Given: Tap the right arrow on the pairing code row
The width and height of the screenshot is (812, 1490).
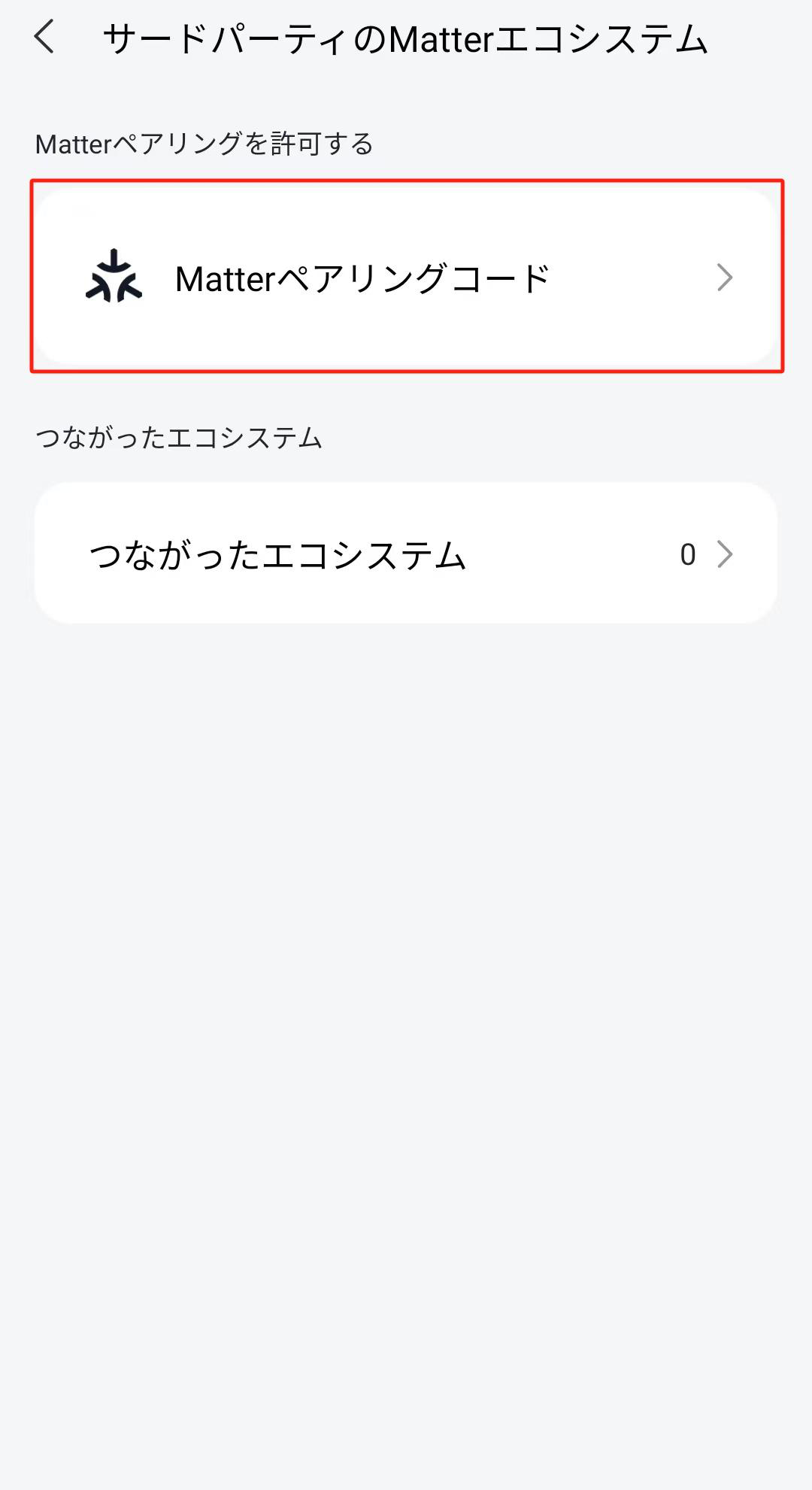Looking at the screenshot, I should 725,278.
